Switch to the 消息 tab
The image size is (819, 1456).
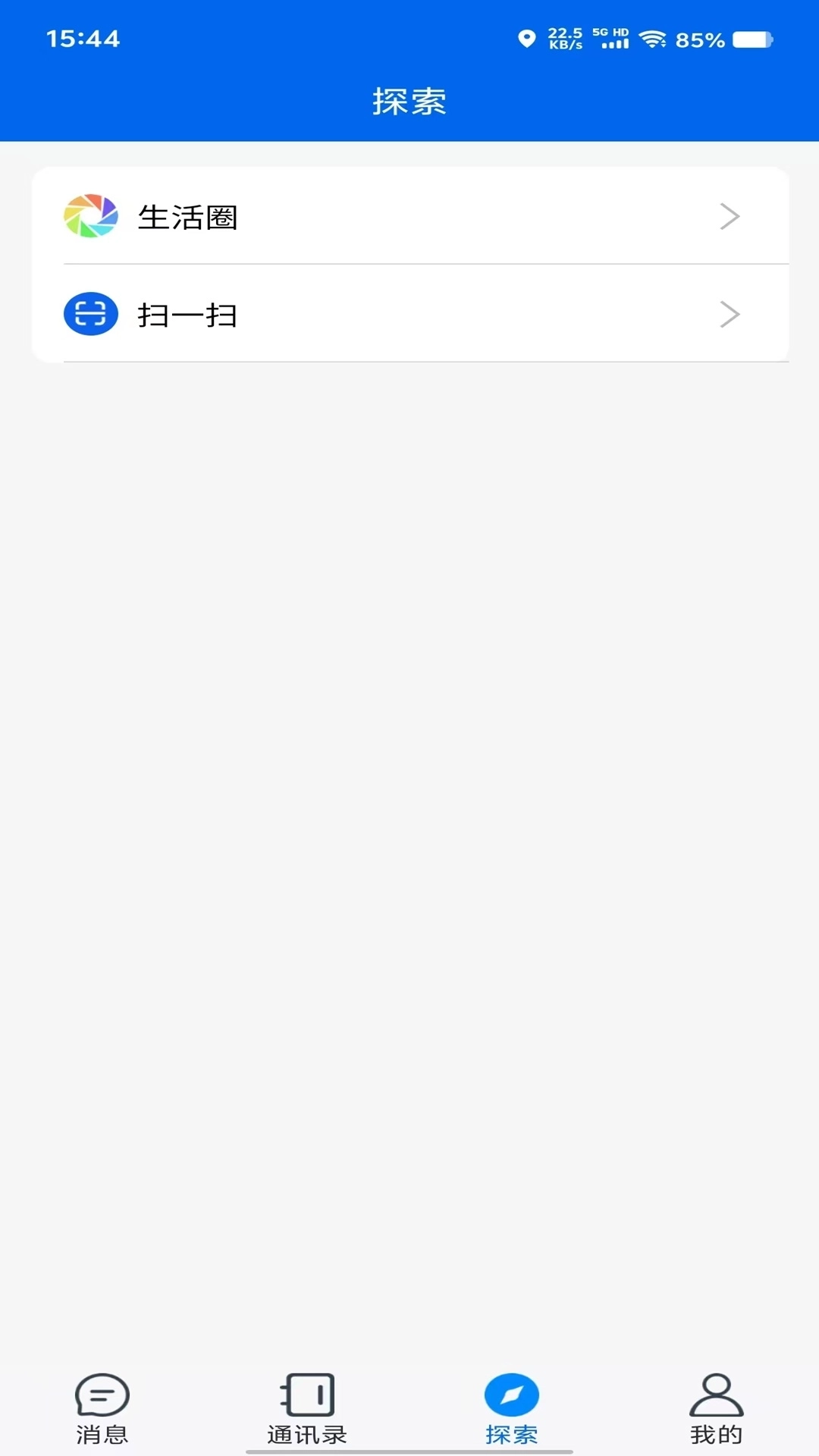point(102,1407)
